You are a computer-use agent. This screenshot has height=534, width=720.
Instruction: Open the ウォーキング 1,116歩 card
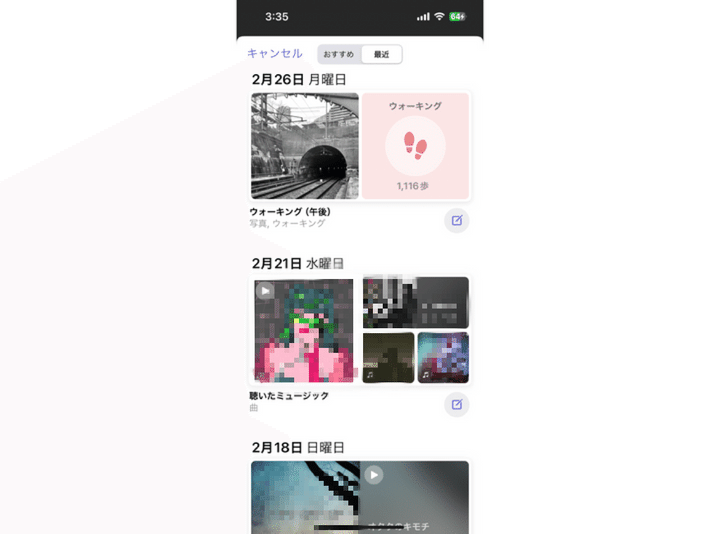(x=415, y=146)
